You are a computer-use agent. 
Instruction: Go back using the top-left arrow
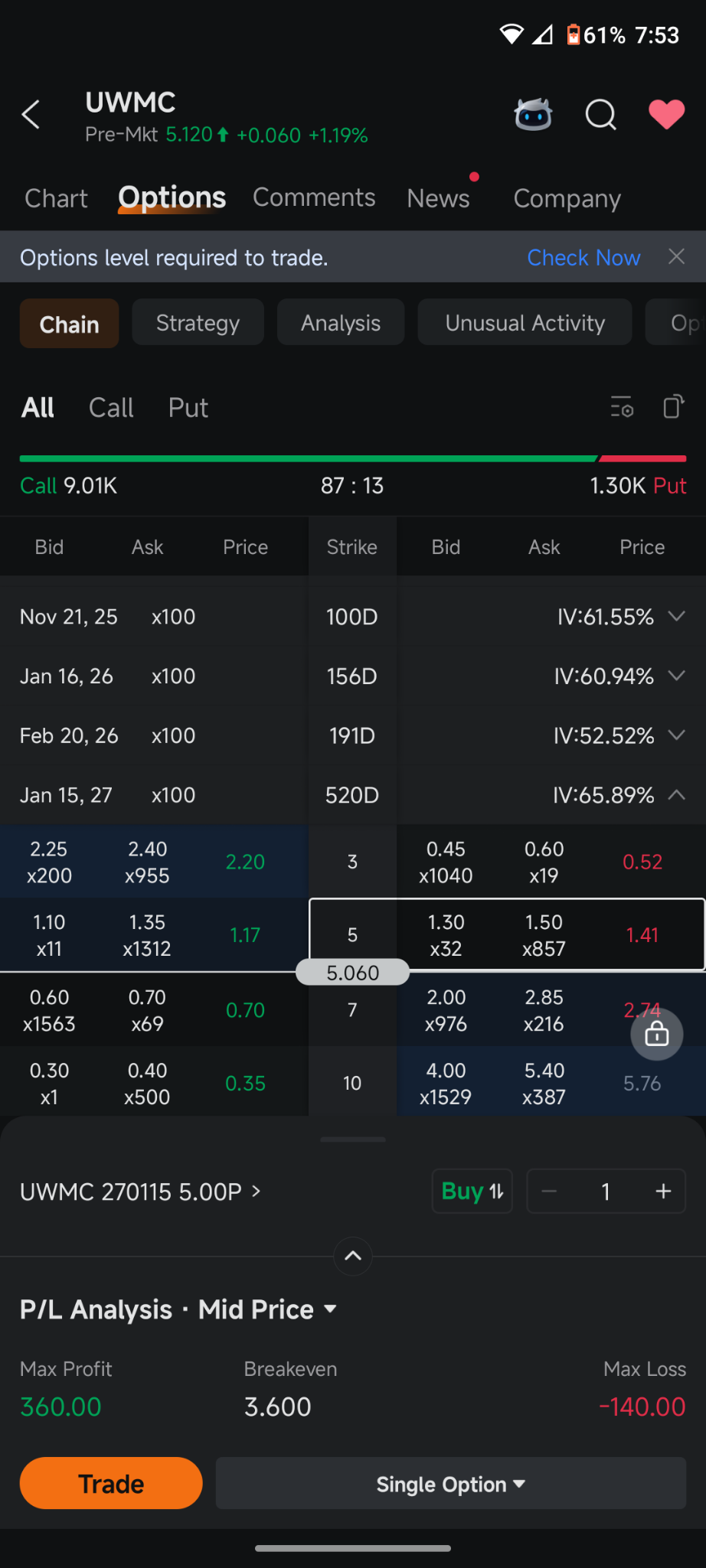pos(31,115)
